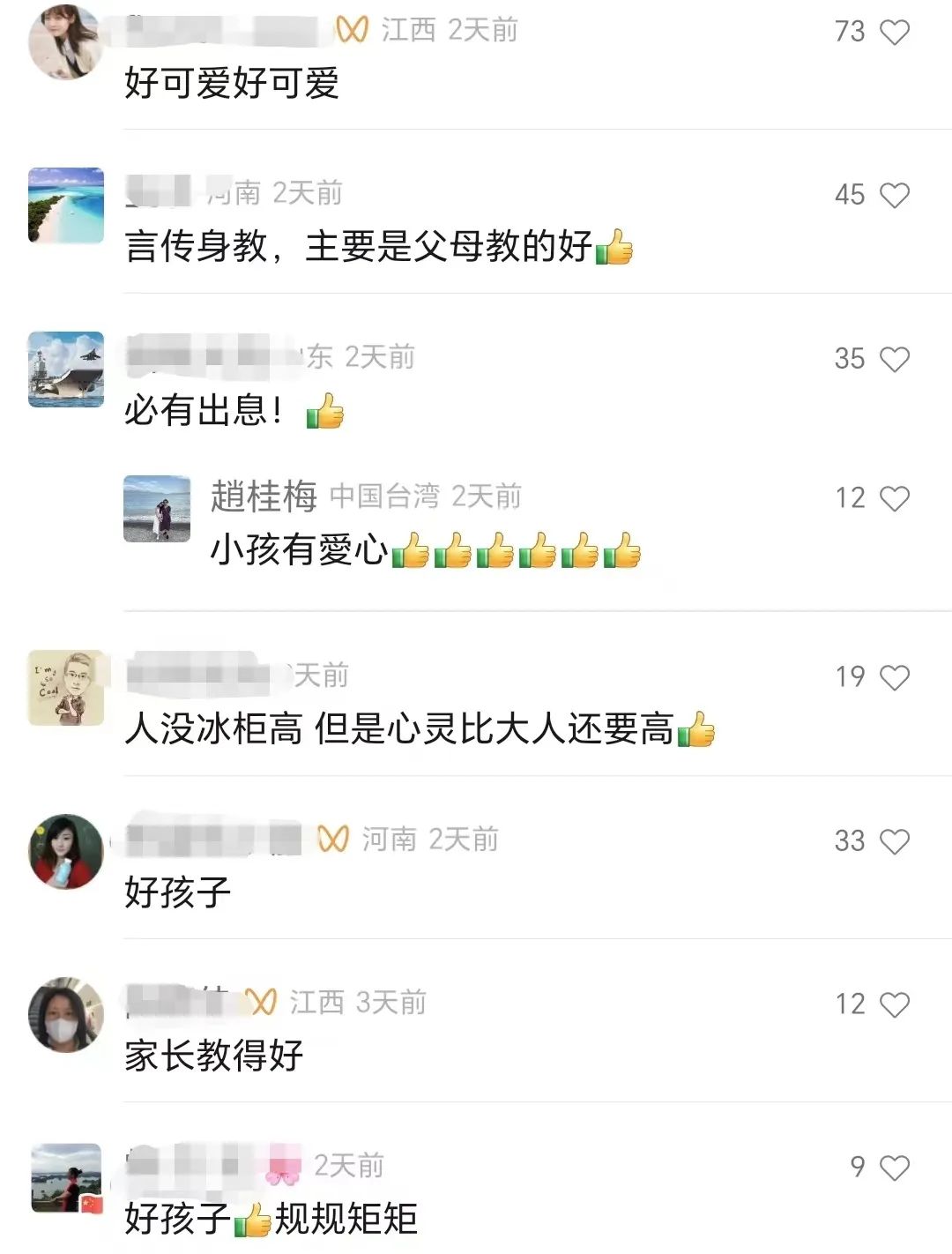Like the comment 好孩子 with 33 likes

pyautogui.click(x=895, y=841)
